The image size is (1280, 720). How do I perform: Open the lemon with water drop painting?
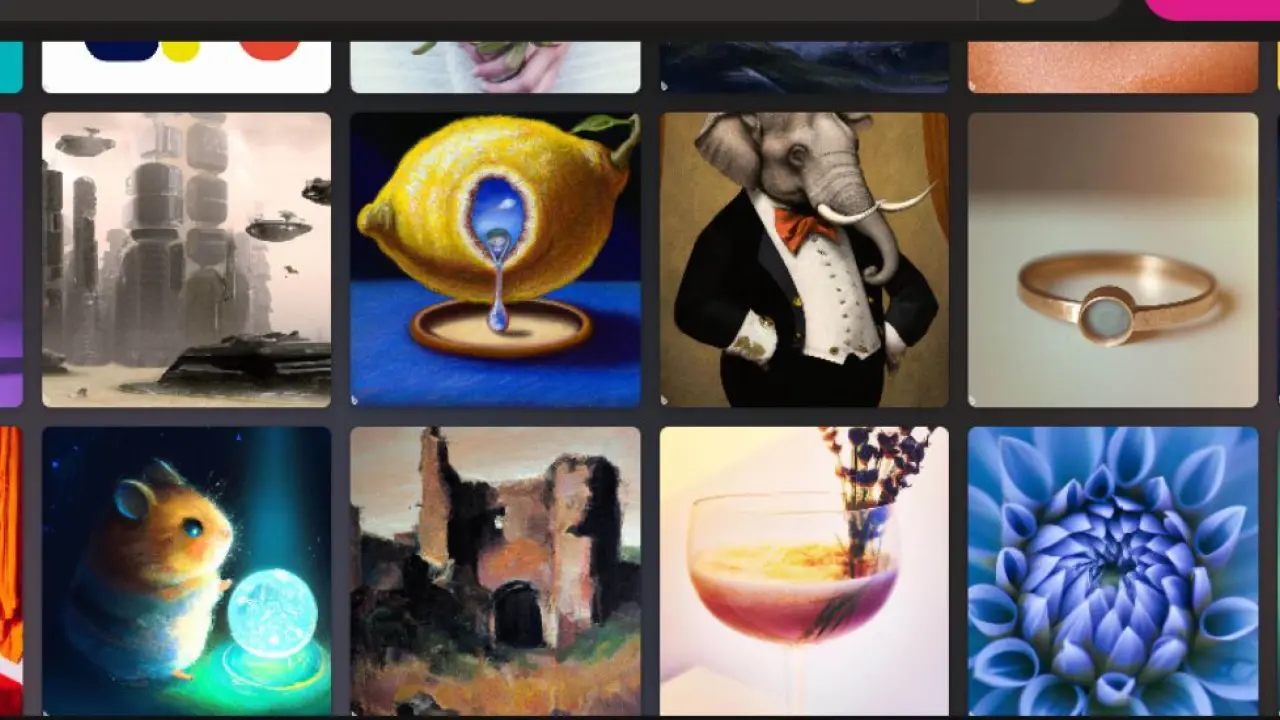coord(495,259)
